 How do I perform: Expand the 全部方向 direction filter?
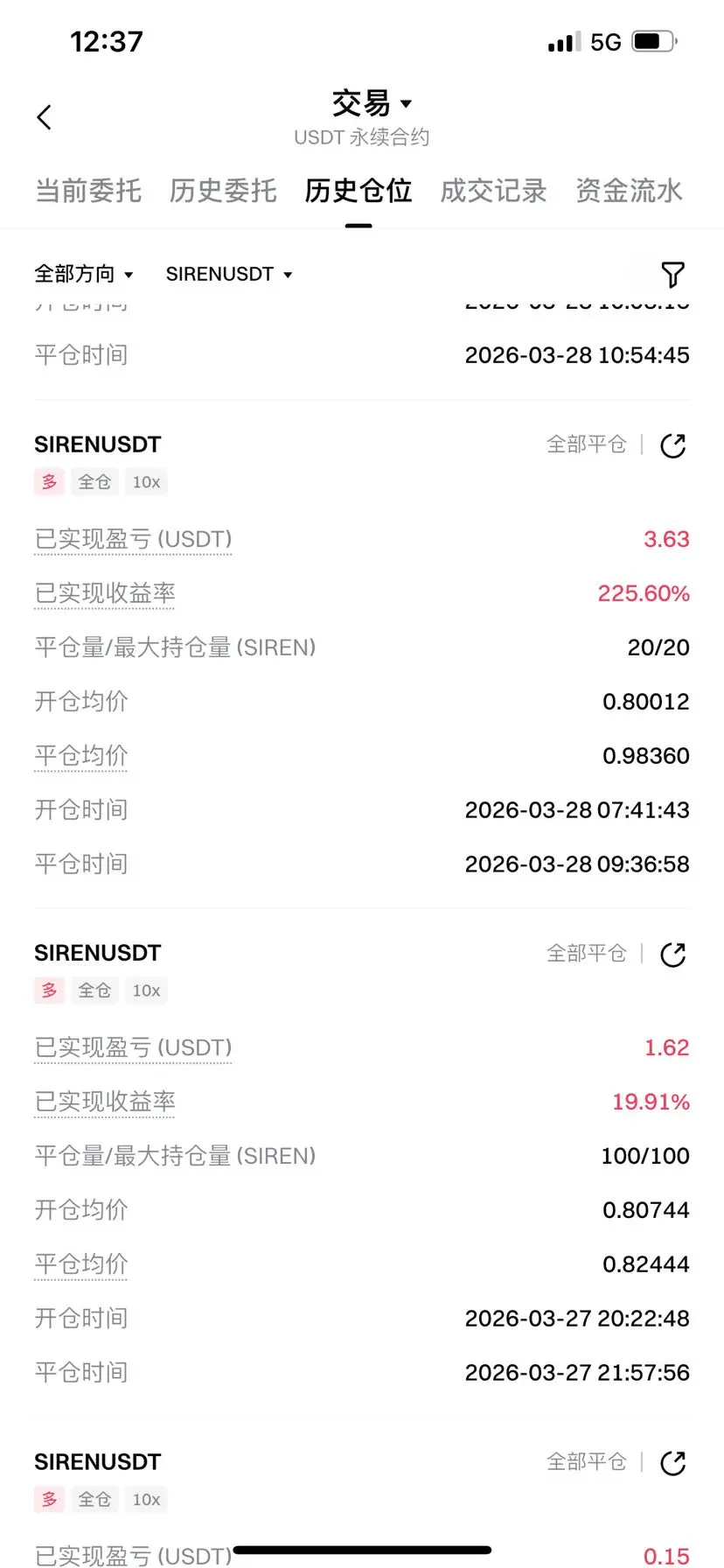pos(84,274)
